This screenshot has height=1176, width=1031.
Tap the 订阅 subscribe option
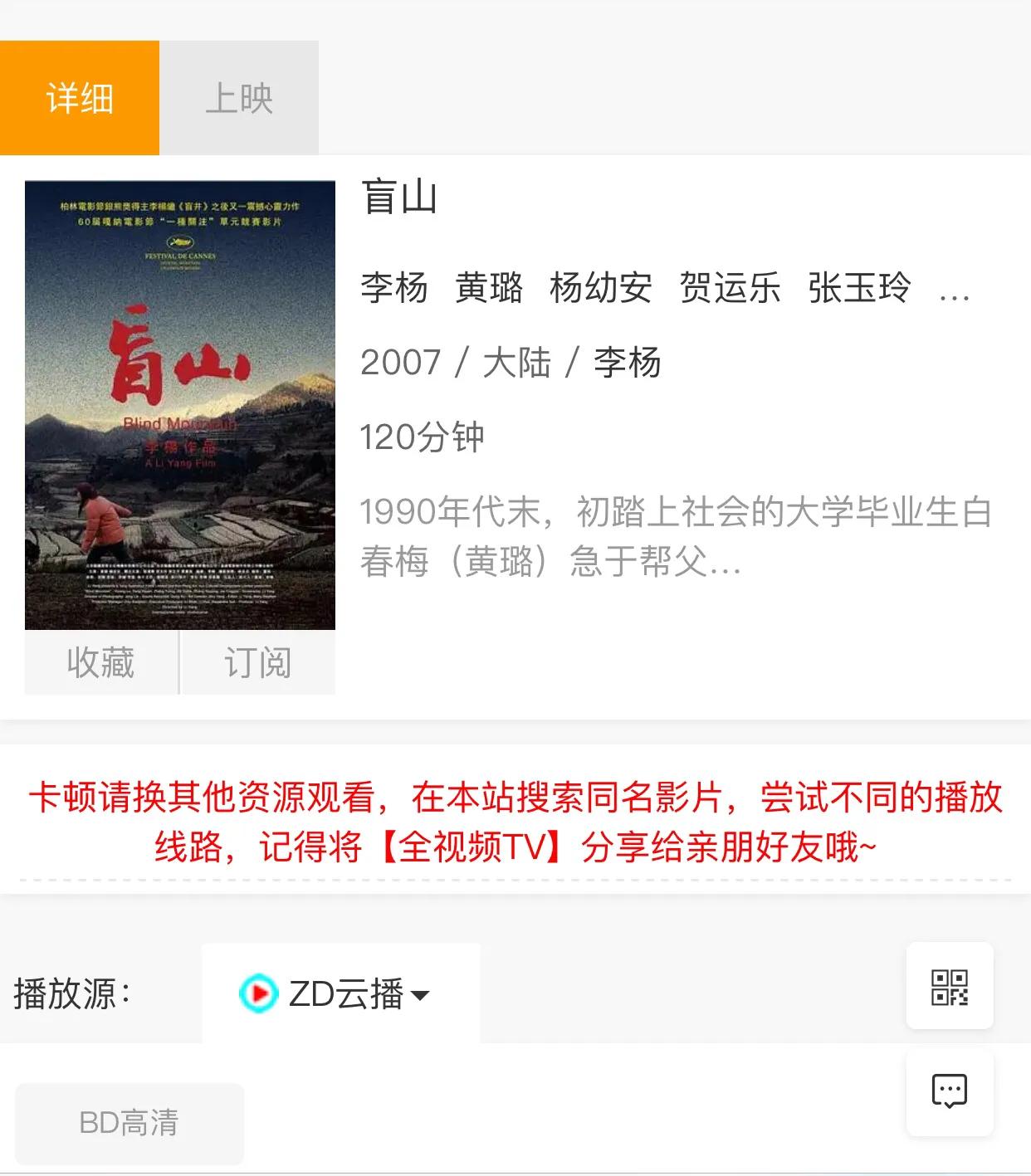pos(258,661)
